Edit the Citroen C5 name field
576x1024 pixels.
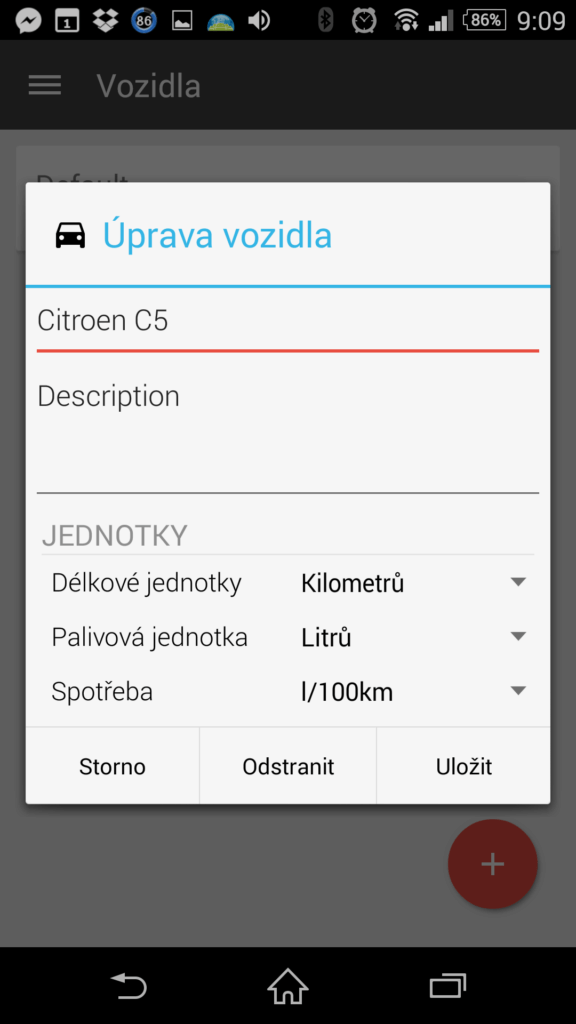pyautogui.click(x=287, y=322)
